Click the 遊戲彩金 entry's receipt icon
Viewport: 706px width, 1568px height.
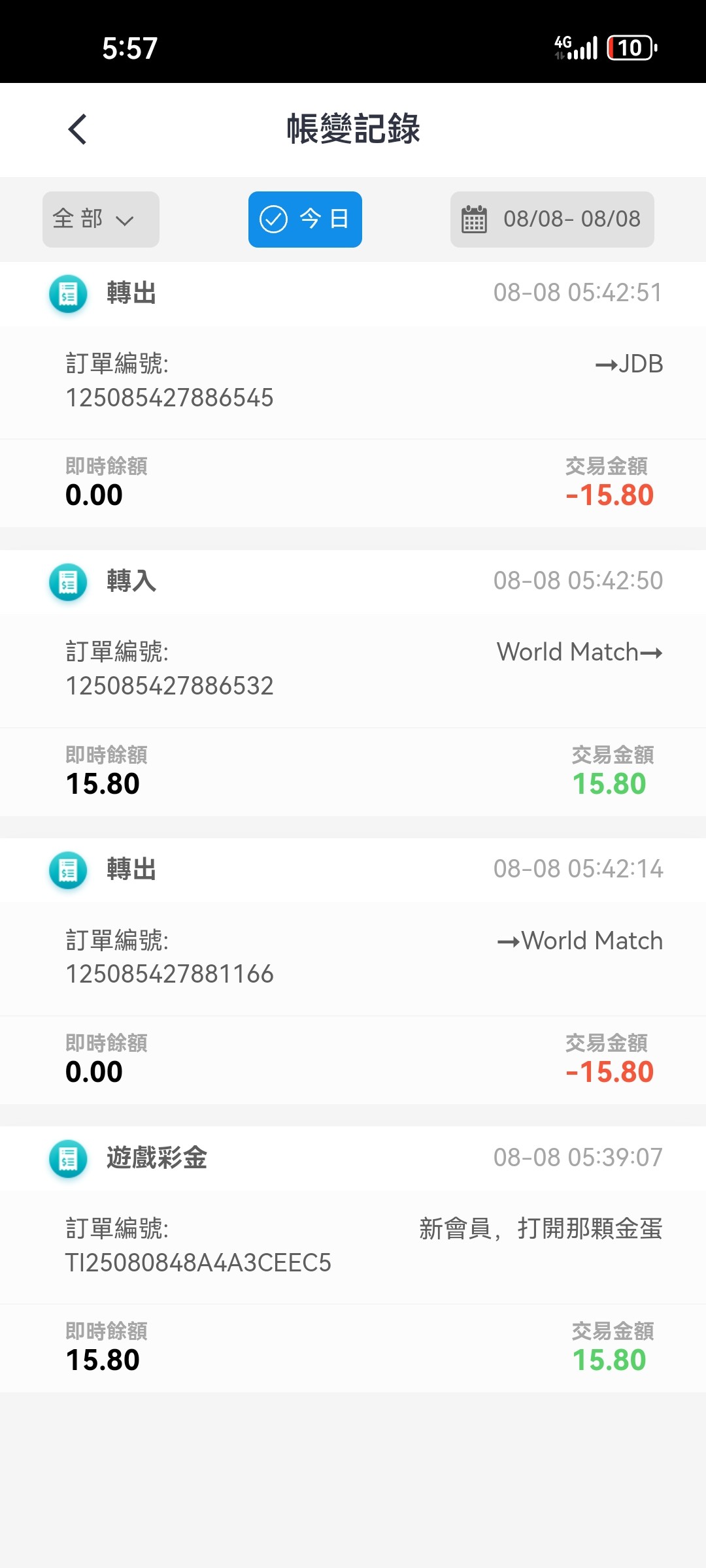point(67,1159)
